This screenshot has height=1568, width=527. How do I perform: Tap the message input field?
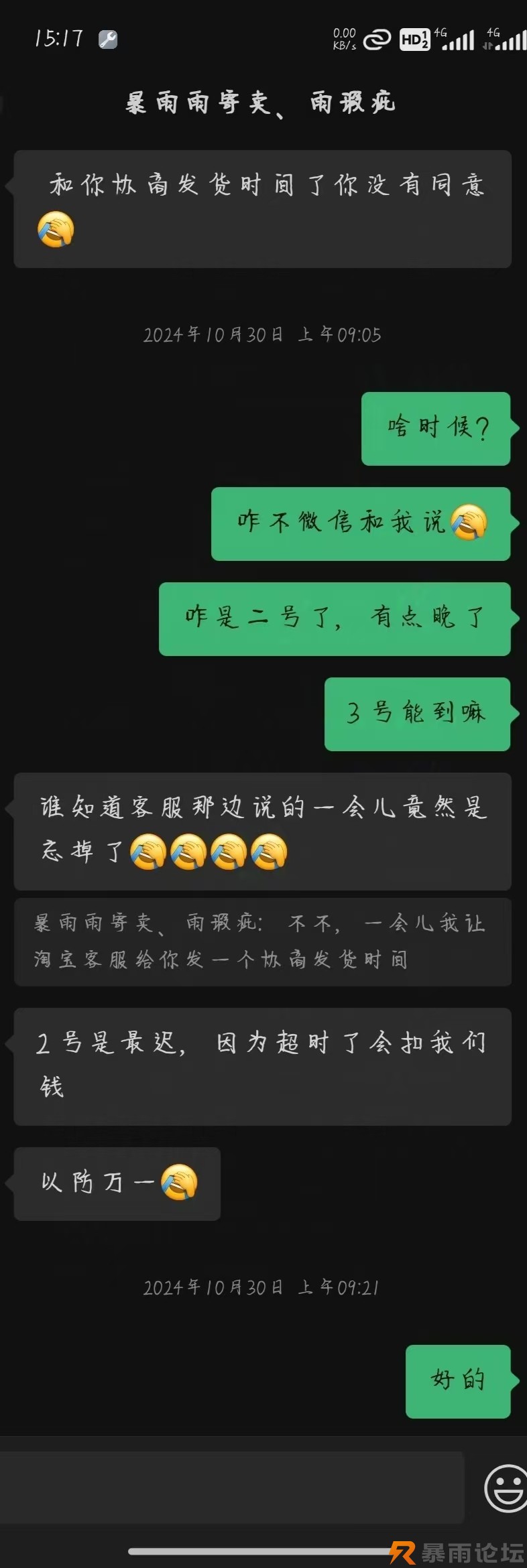click(231, 1488)
